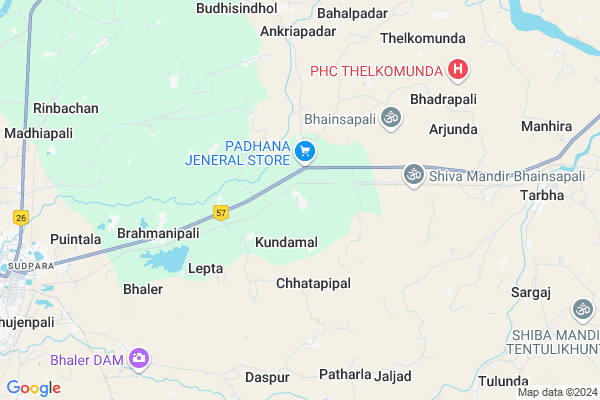Open Shiva Mandir Bhainsapali place marker
The width and height of the screenshot is (600, 400).
pyautogui.click(x=412, y=175)
